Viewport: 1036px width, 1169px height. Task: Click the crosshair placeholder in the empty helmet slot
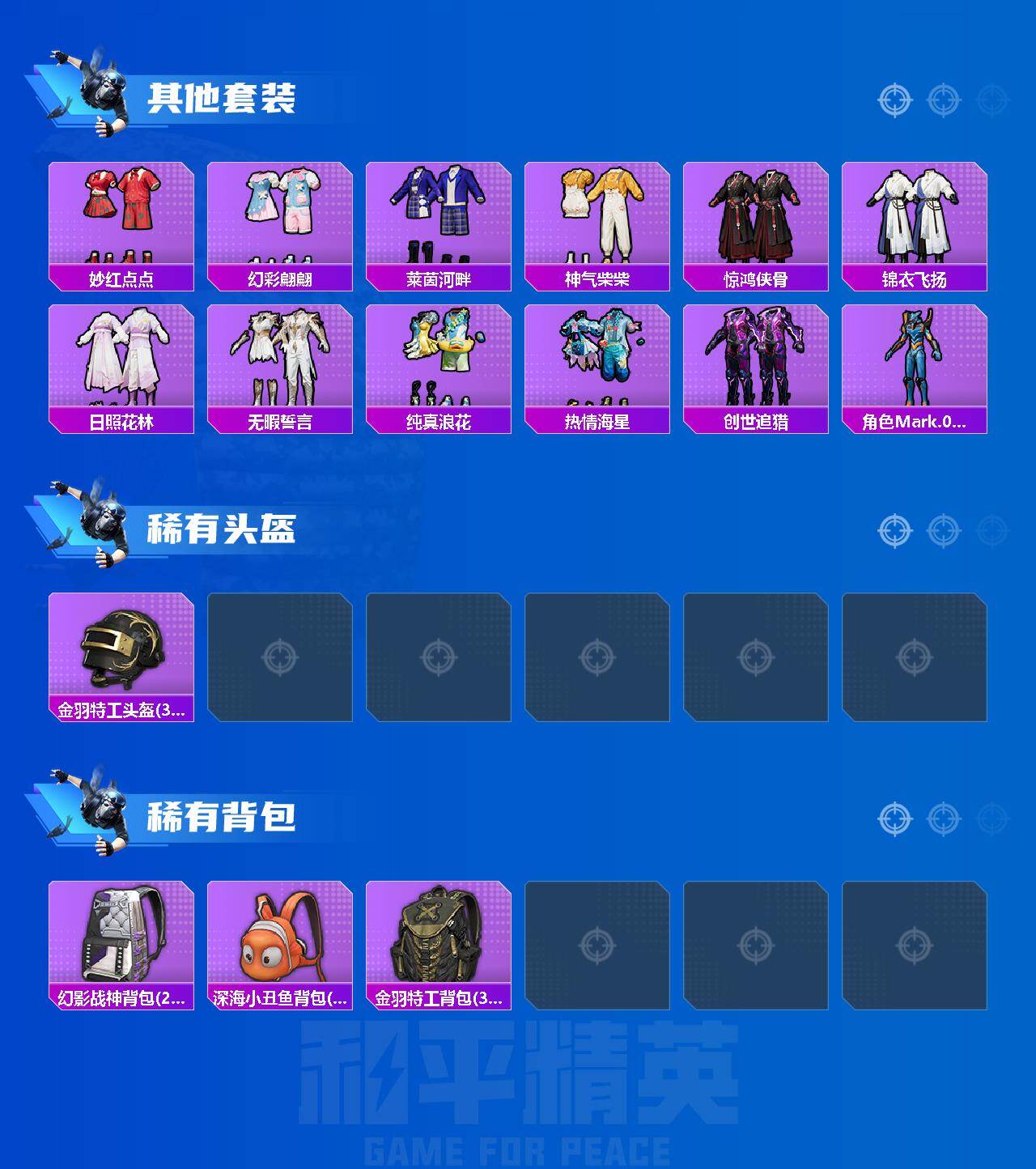click(x=283, y=656)
